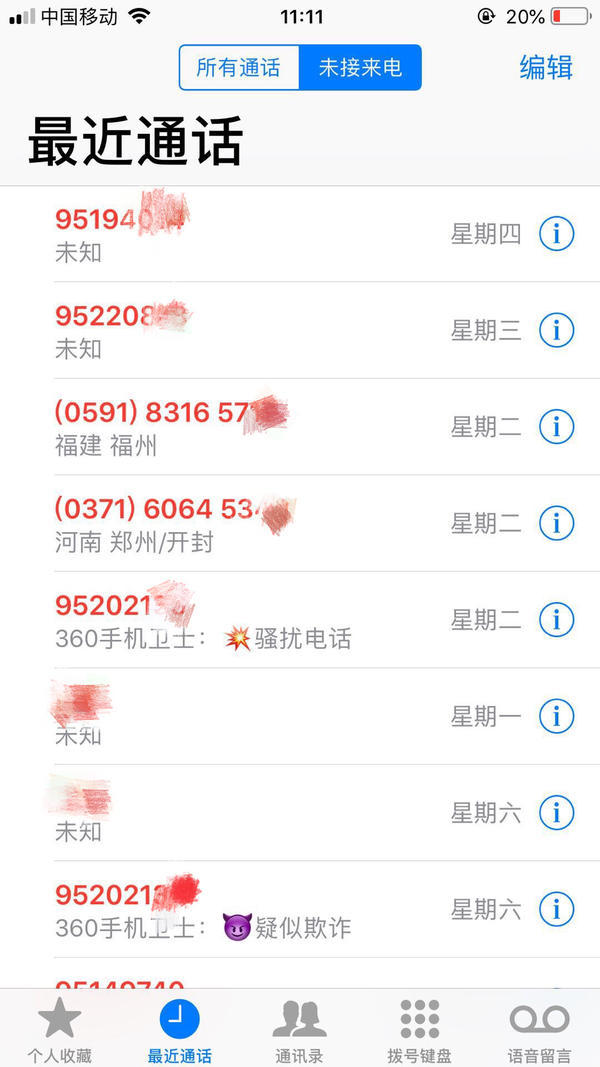Viewport: 600px width, 1067px height.
Task: Open the 通讯录 tab
Action: 299,1030
